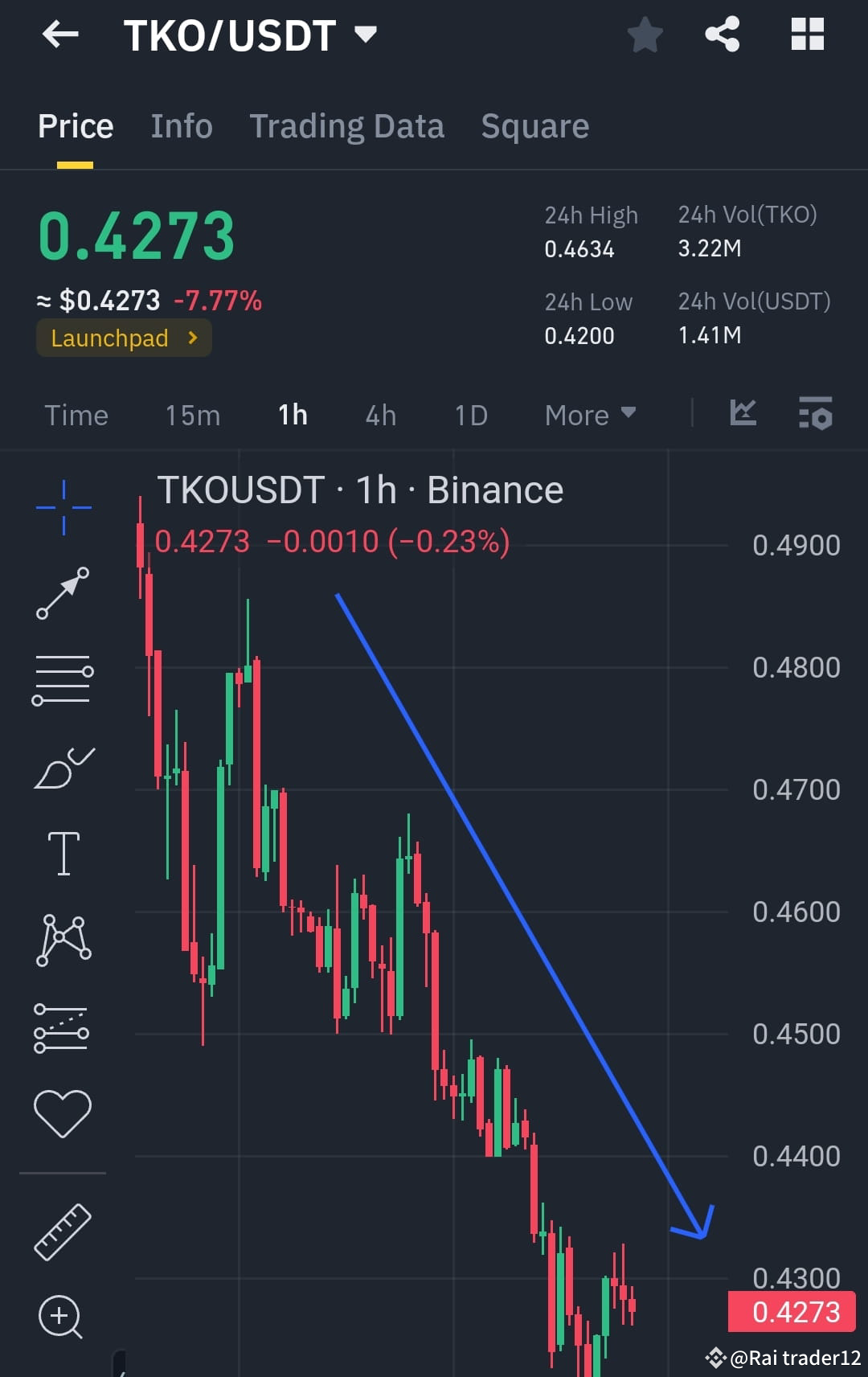
Task: Select the Text annotation tool
Action: (63, 854)
